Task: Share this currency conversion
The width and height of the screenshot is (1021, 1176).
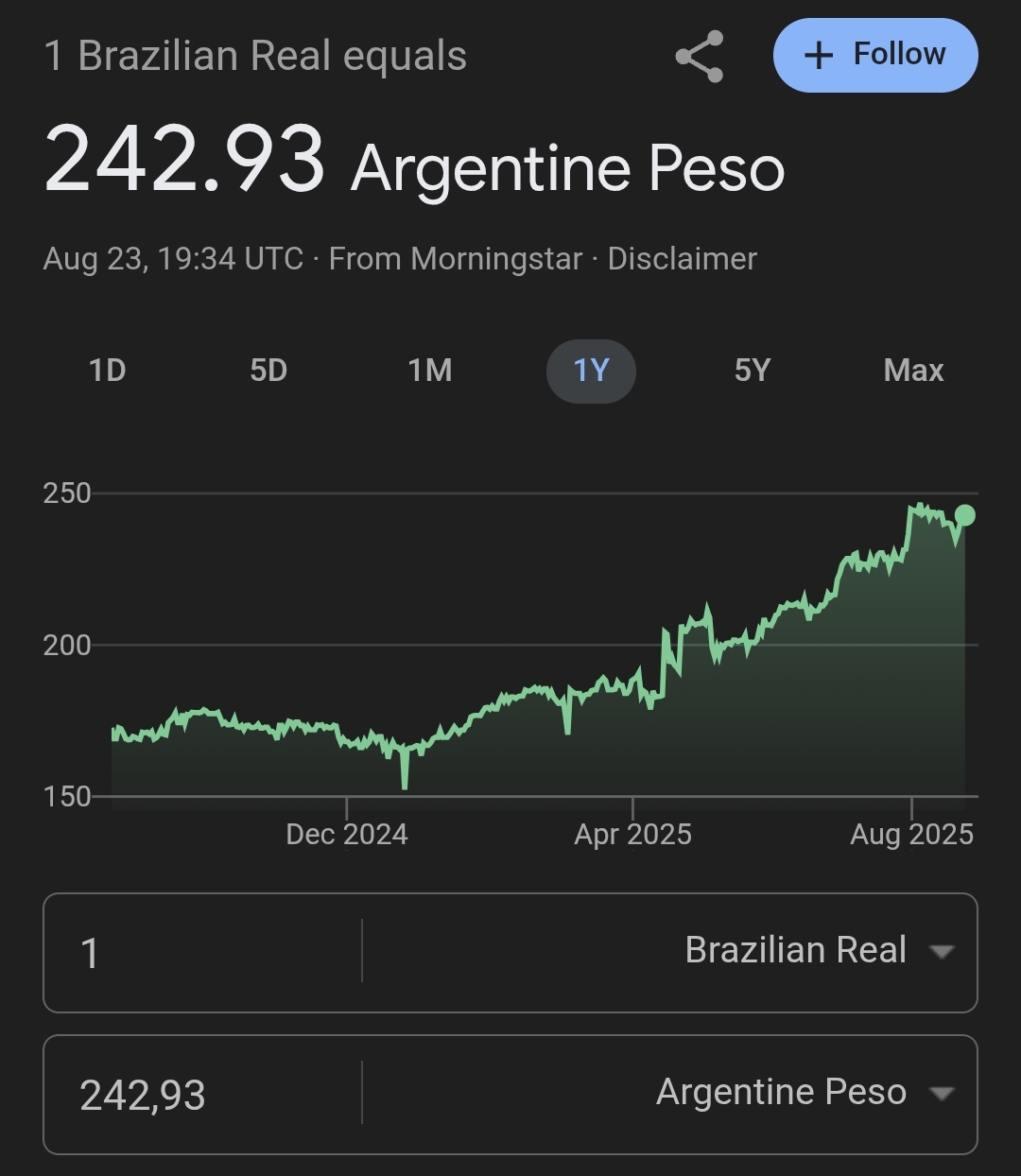Action: pyautogui.click(x=700, y=57)
